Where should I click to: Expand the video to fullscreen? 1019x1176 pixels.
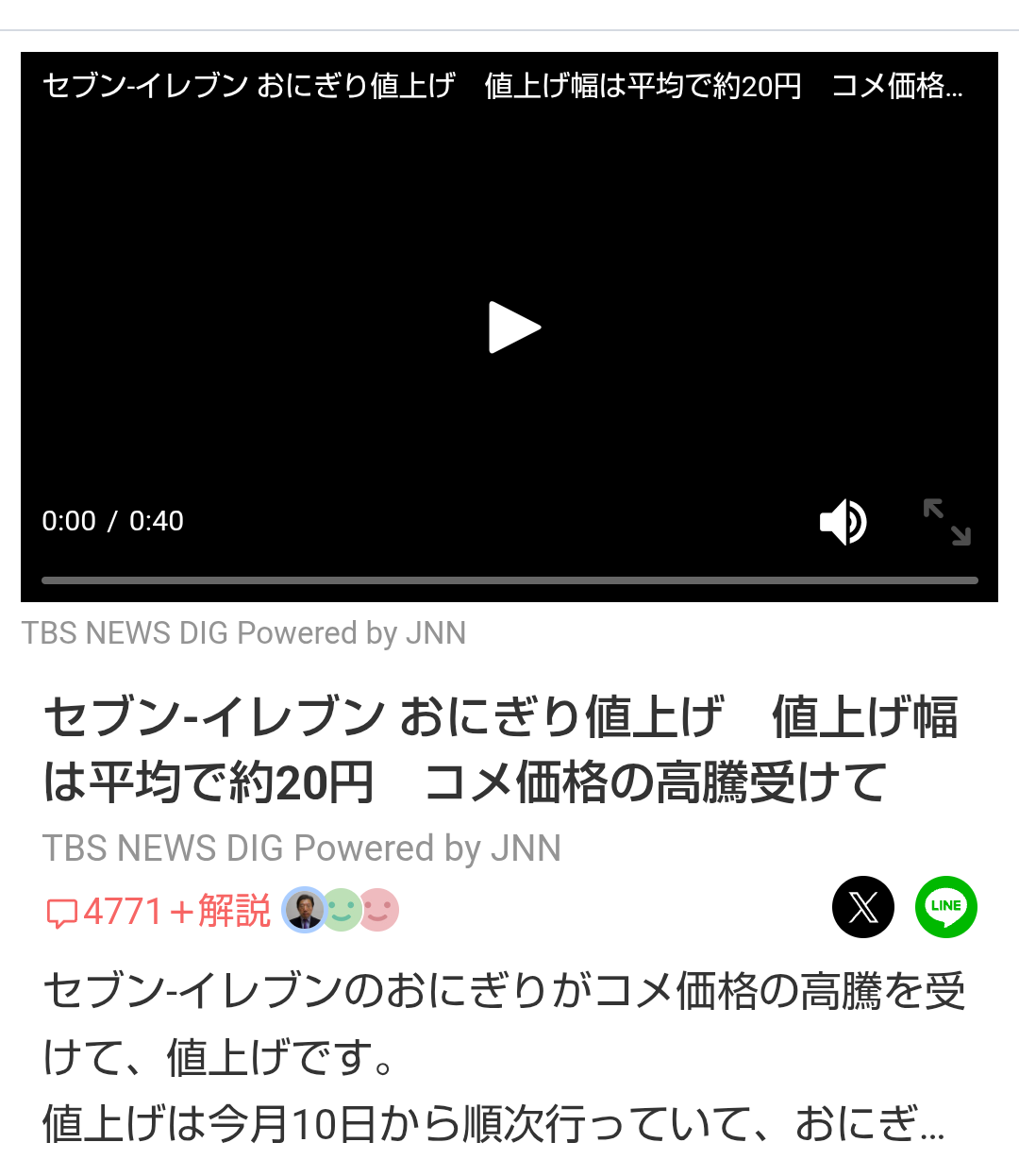coord(946,522)
